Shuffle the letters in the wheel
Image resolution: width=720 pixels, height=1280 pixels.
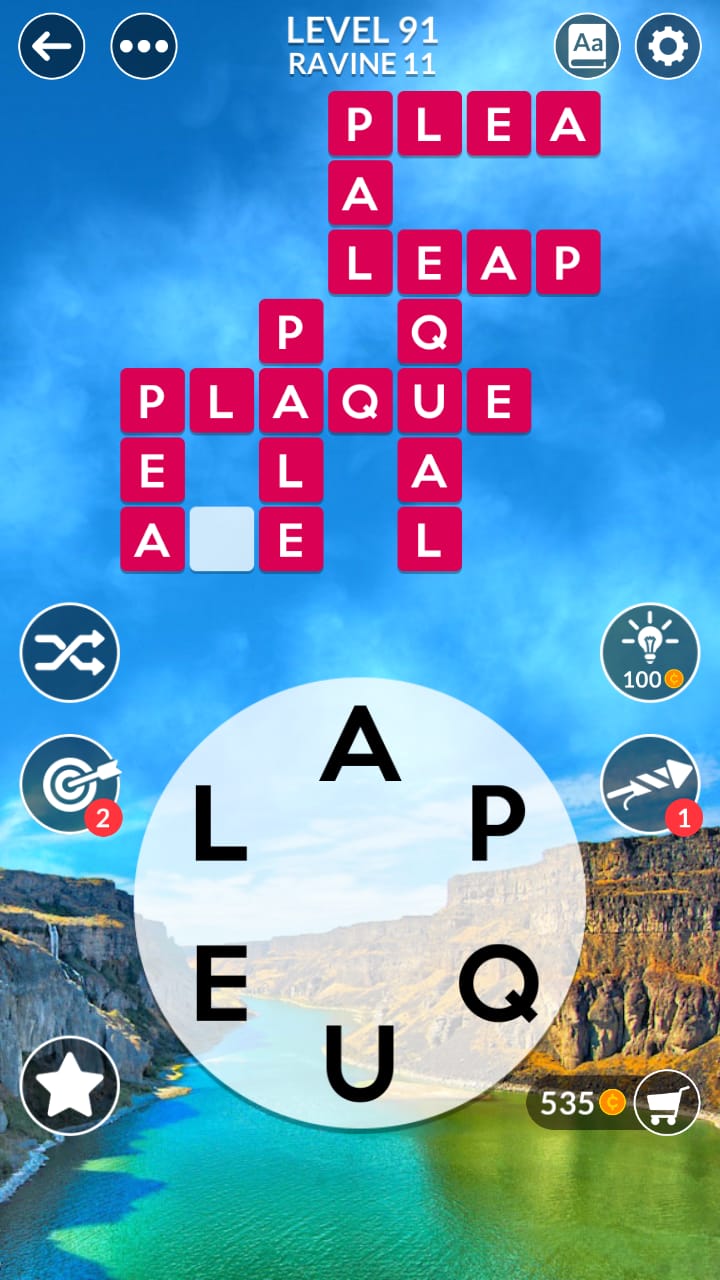pyautogui.click(x=70, y=653)
